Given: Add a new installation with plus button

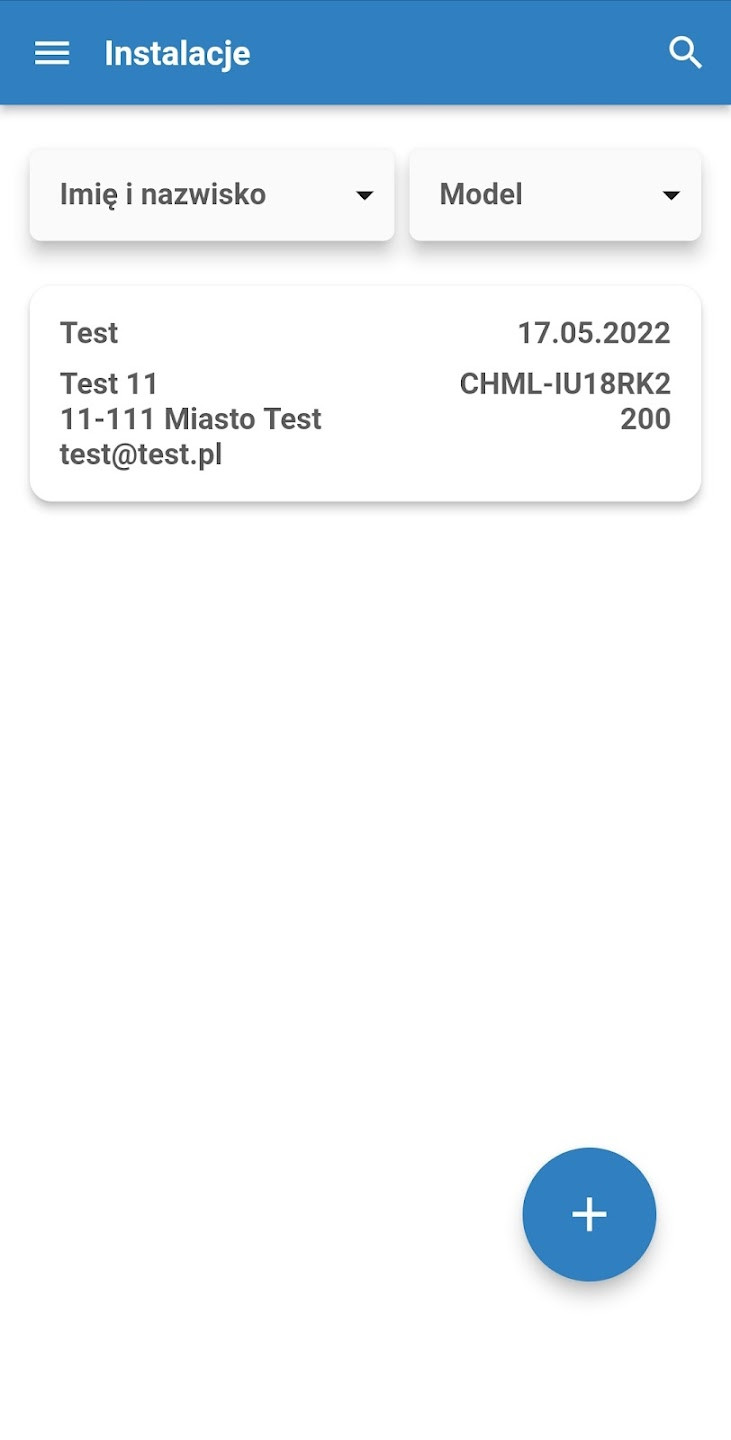Looking at the screenshot, I should [589, 1214].
